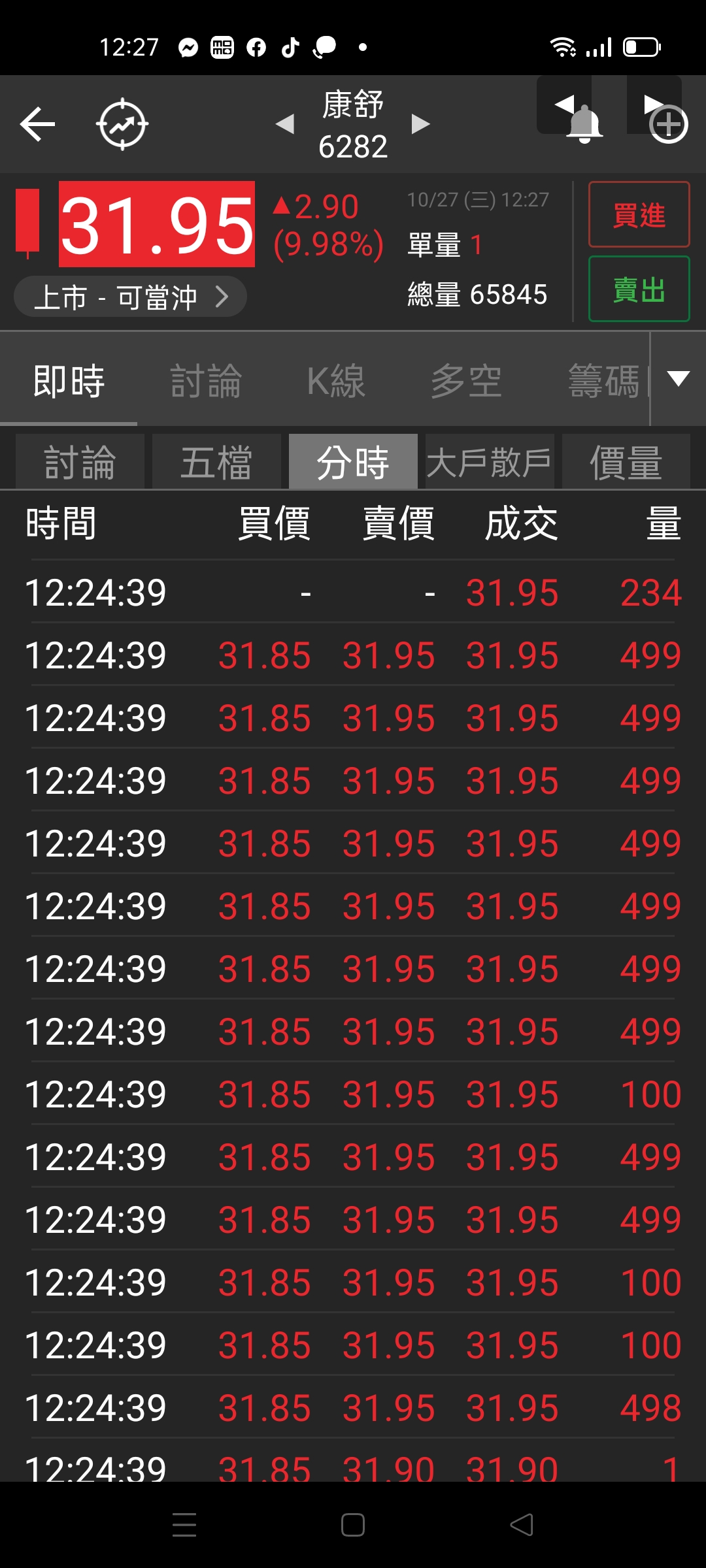Viewport: 706px width, 1568px height.
Task: Tap the 買進 buy button
Action: point(639,214)
